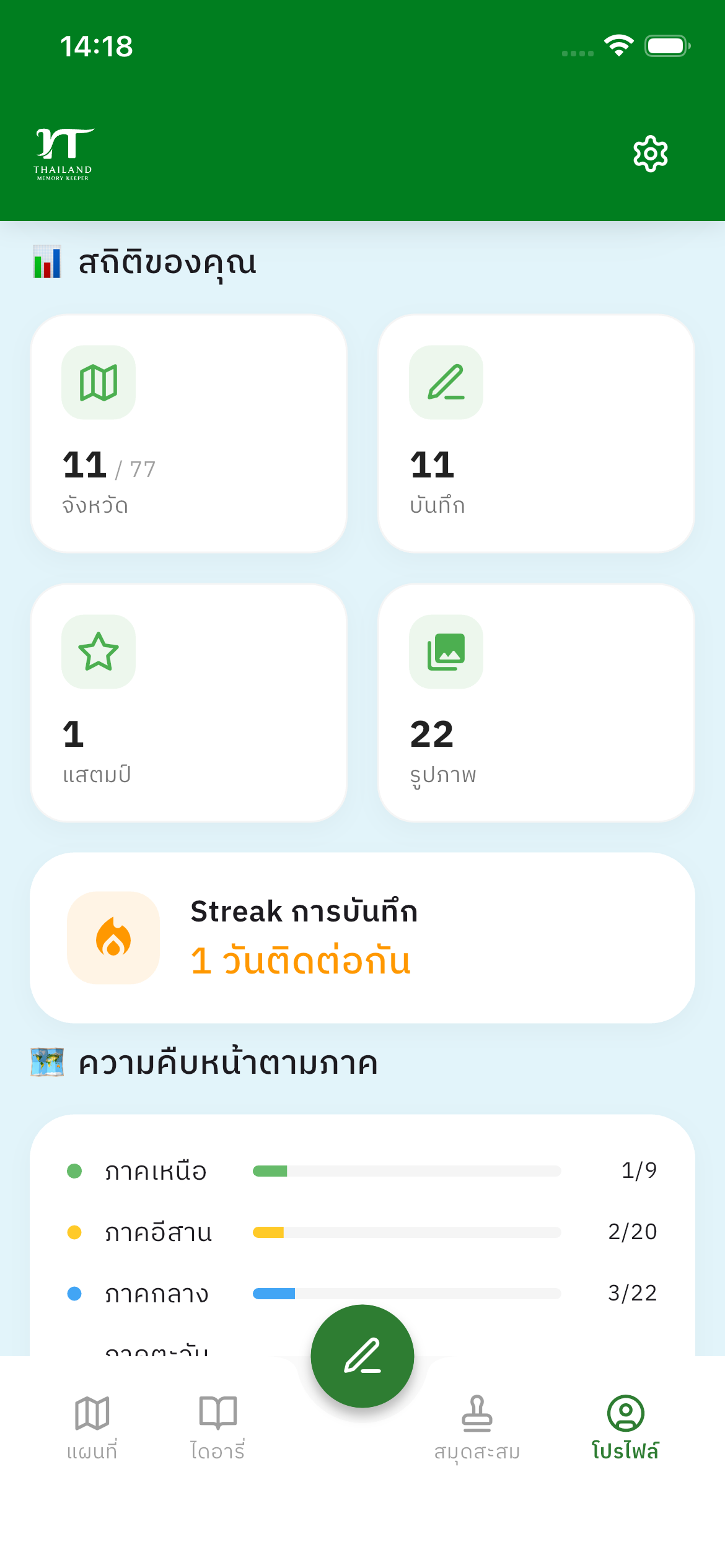Select the star icon on แสตมป์ card
The width and height of the screenshot is (725, 1568).
click(x=98, y=652)
